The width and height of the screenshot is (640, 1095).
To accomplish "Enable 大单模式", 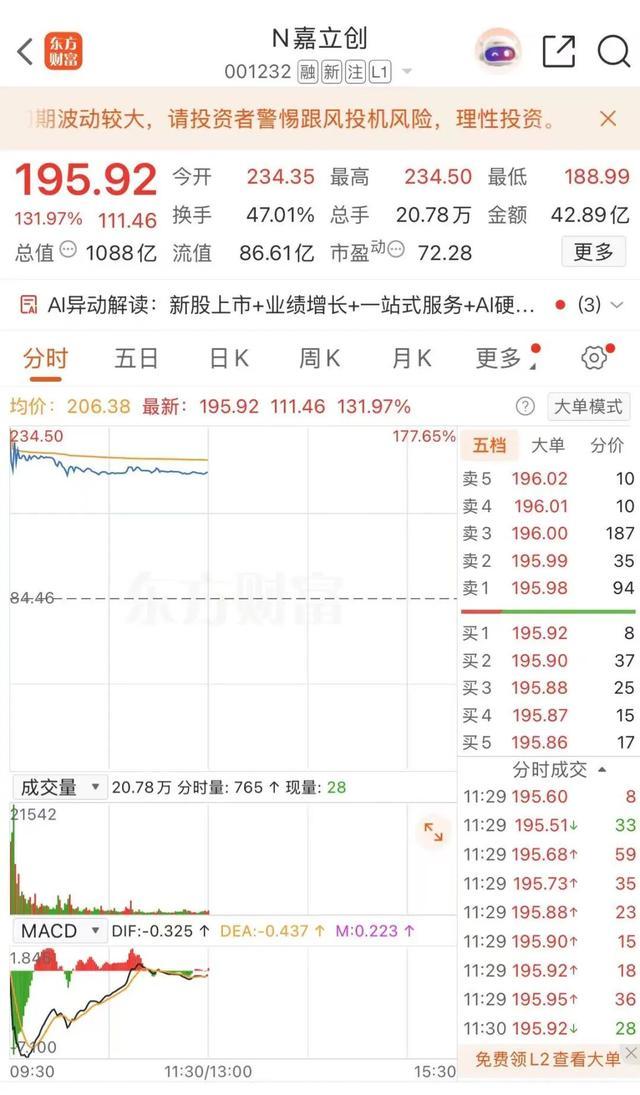I will tap(588, 406).
